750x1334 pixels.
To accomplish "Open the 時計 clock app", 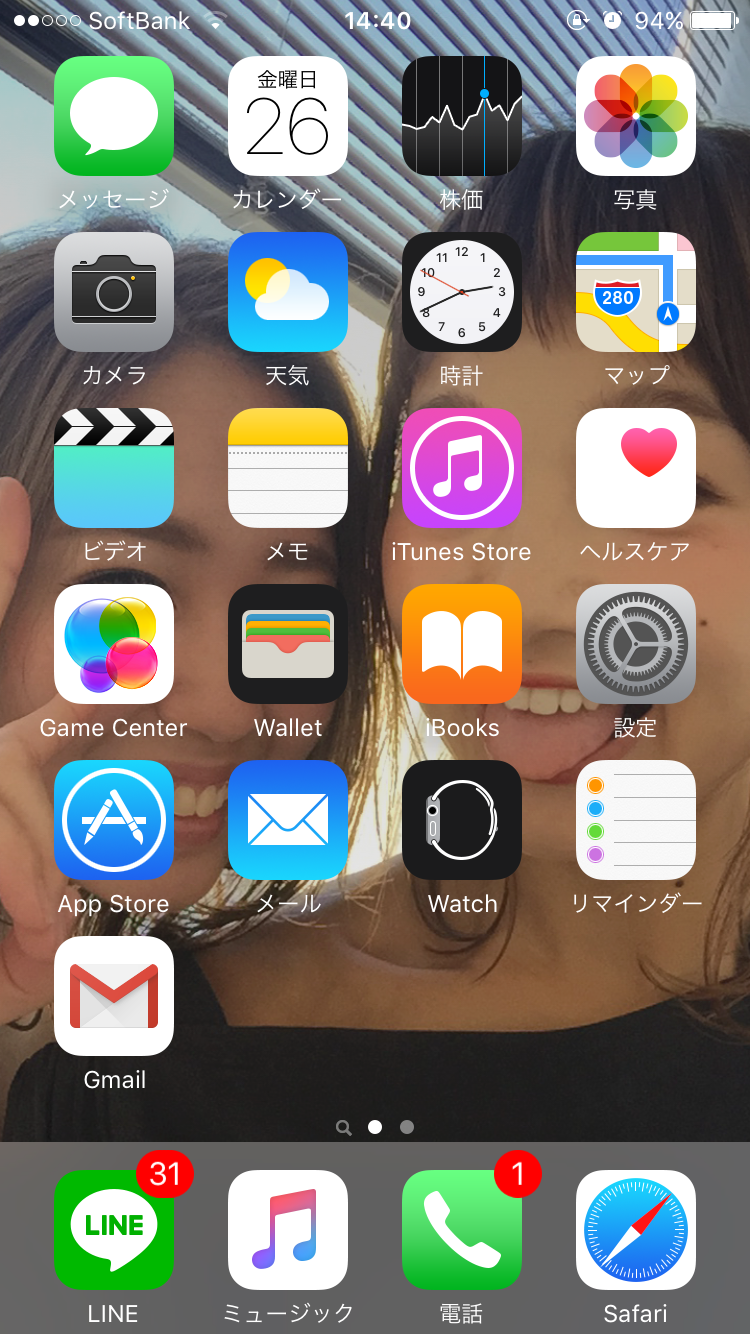I will click(462, 292).
